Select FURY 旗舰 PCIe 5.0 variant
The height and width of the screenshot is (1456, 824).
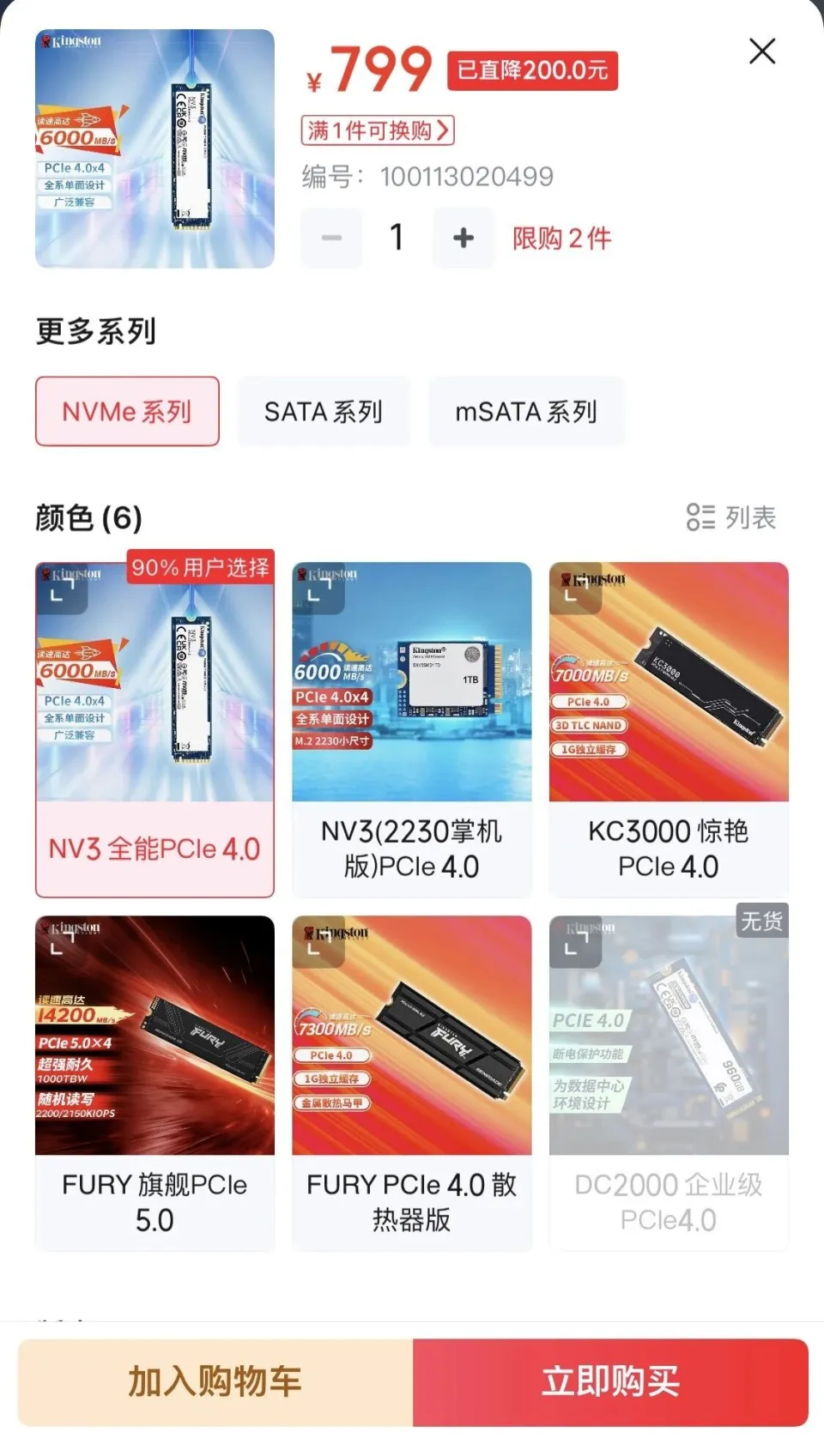pos(154,1081)
